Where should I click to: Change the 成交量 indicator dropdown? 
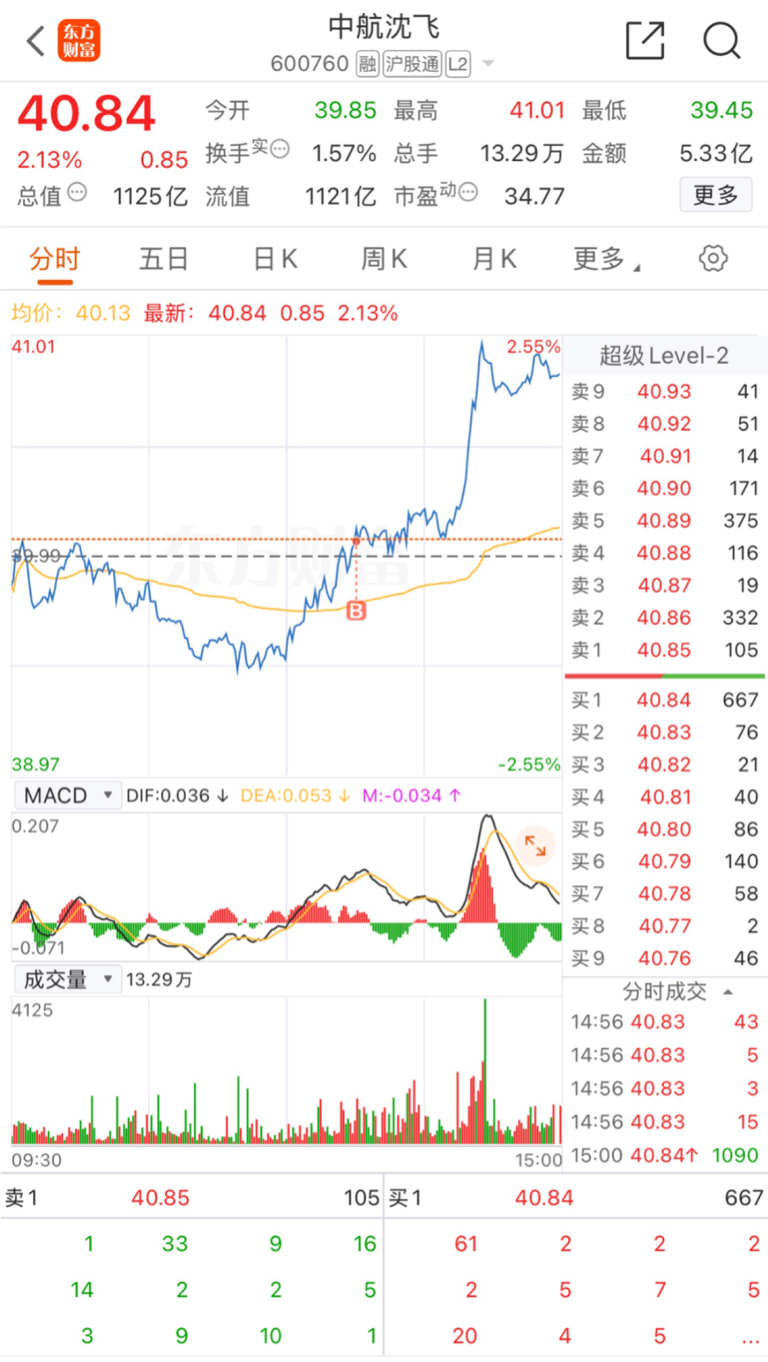(x=68, y=979)
